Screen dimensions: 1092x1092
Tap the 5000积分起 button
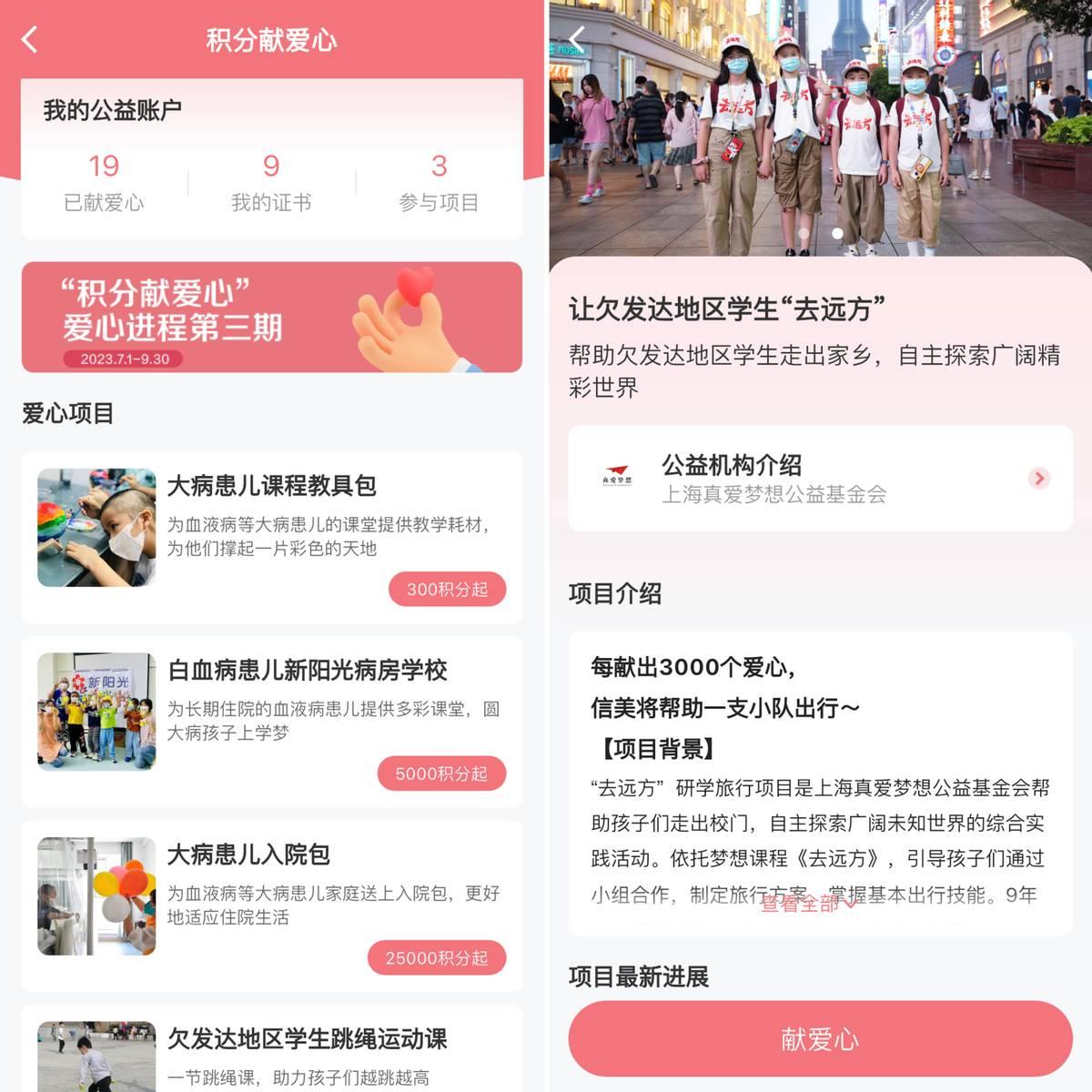(x=441, y=773)
